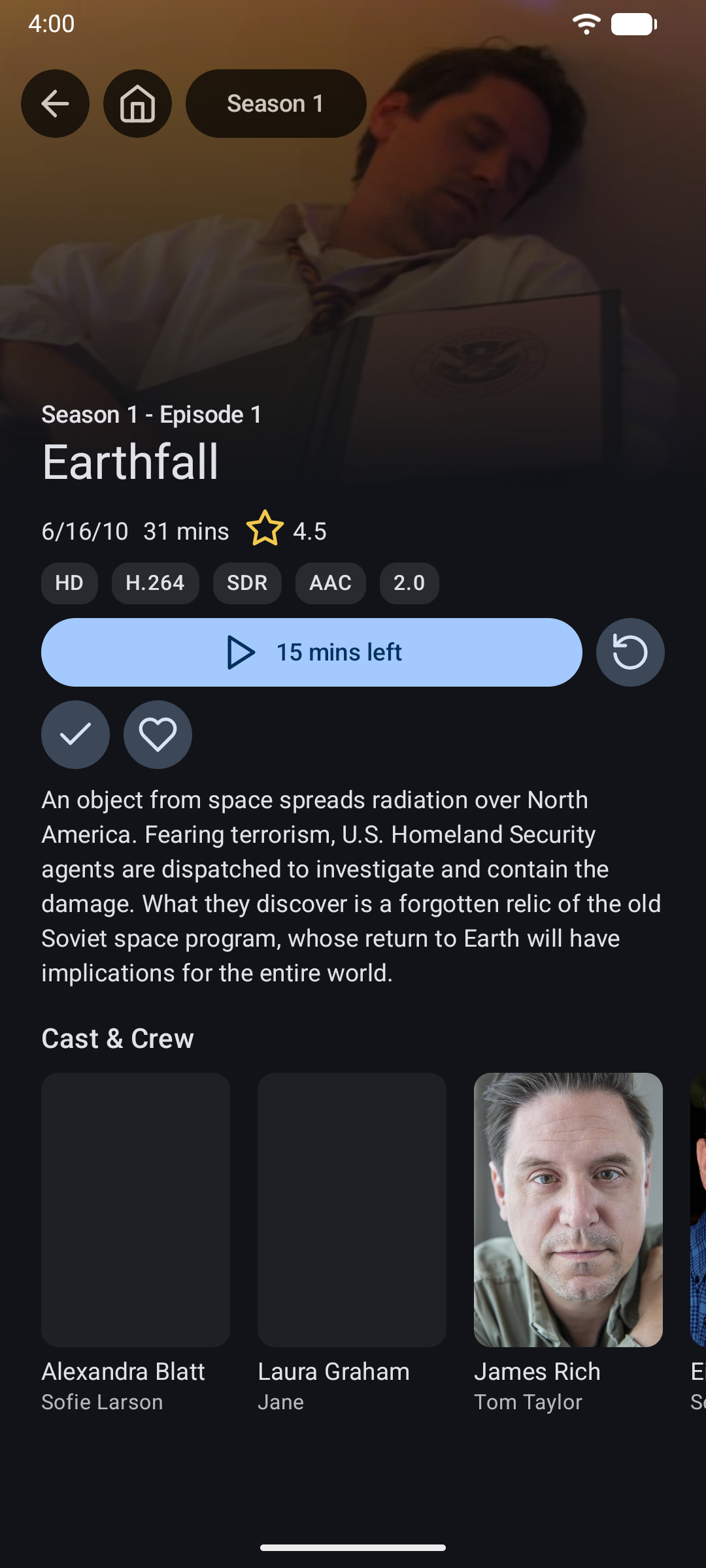Open Laura Graham's cast card
This screenshot has height=1568, width=706.
tap(352, 1209)
